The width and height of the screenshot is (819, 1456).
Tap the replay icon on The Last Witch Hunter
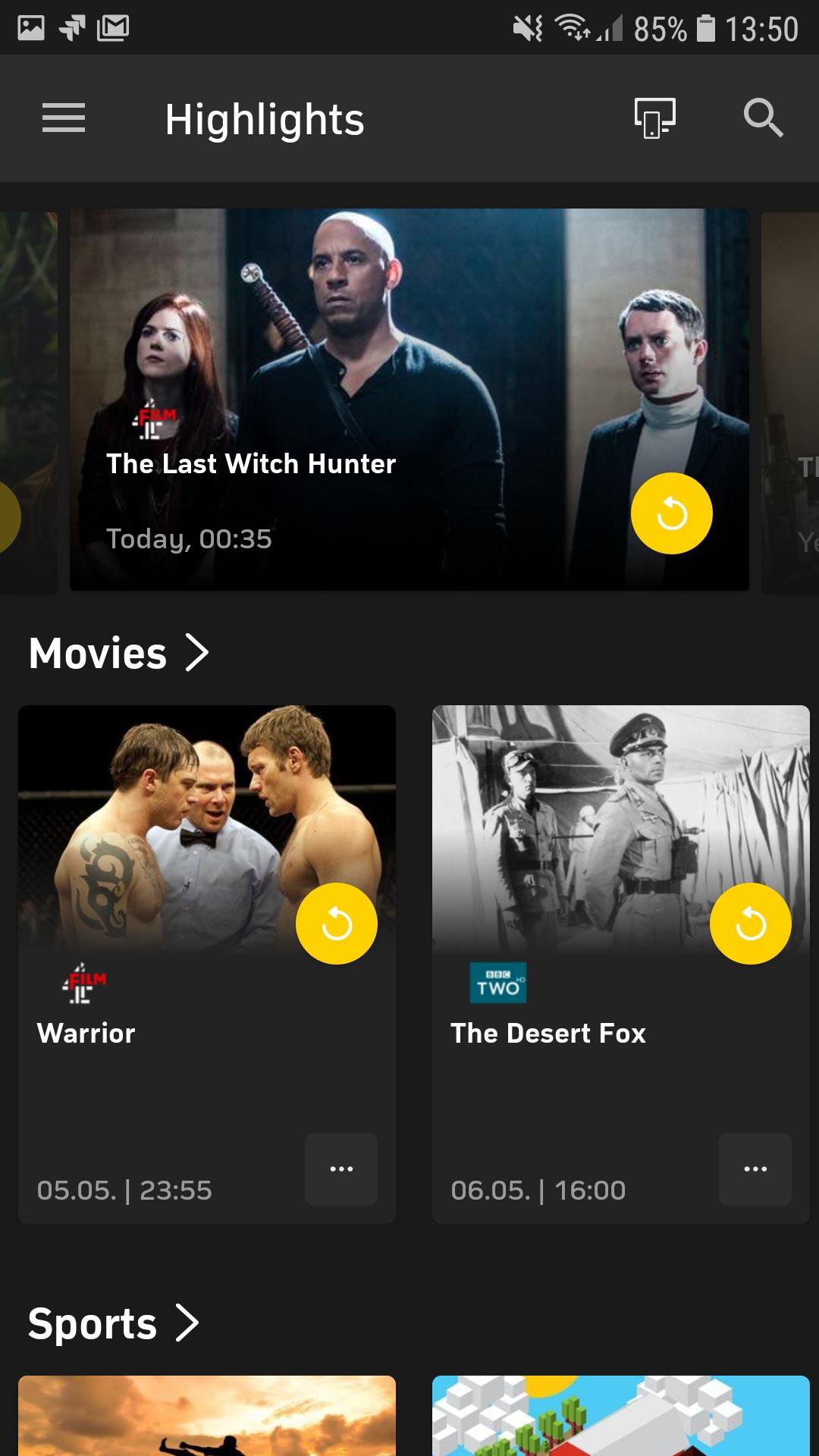(672, 513)
